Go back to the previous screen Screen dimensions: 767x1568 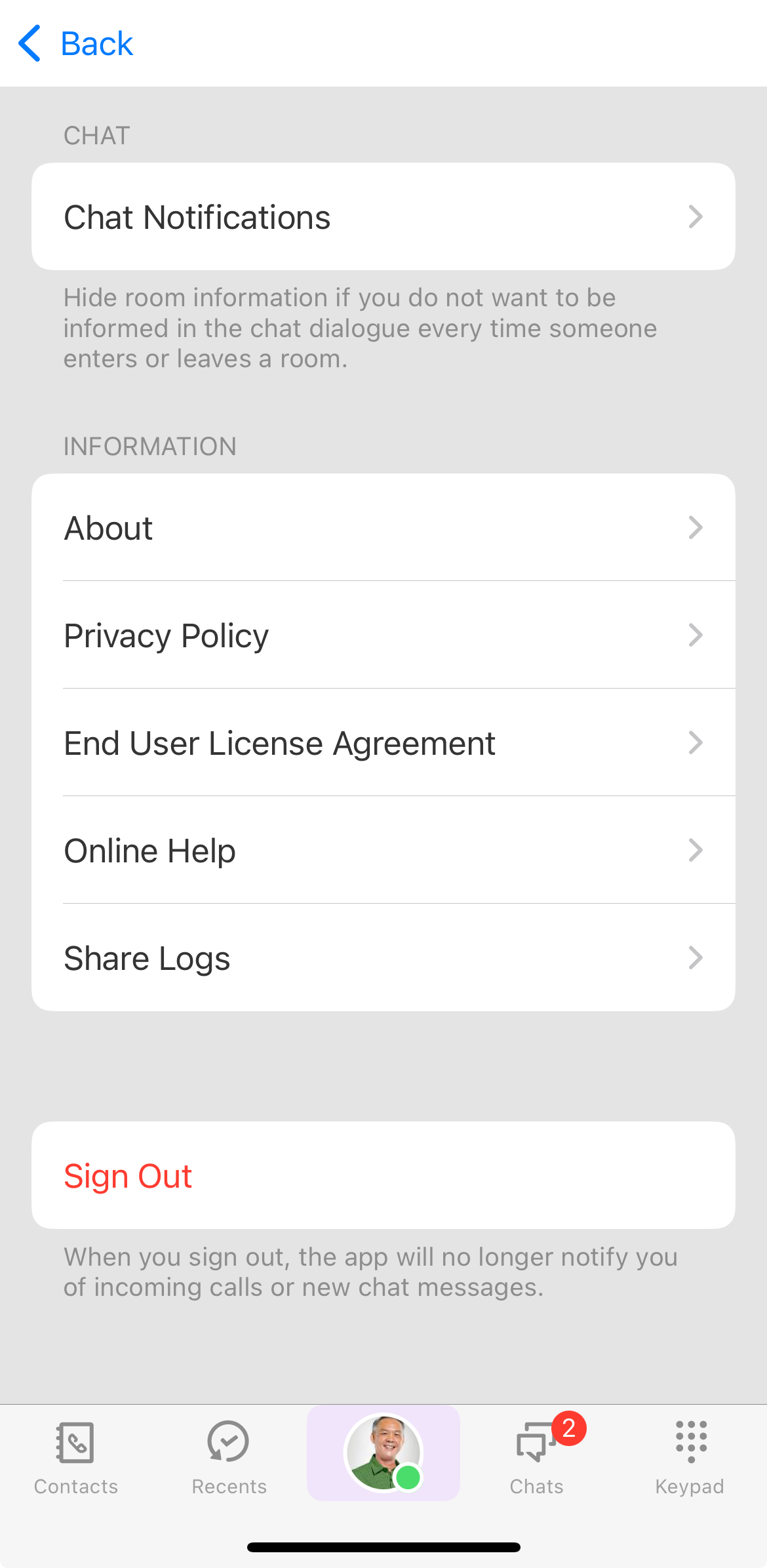tap(76, 44)
